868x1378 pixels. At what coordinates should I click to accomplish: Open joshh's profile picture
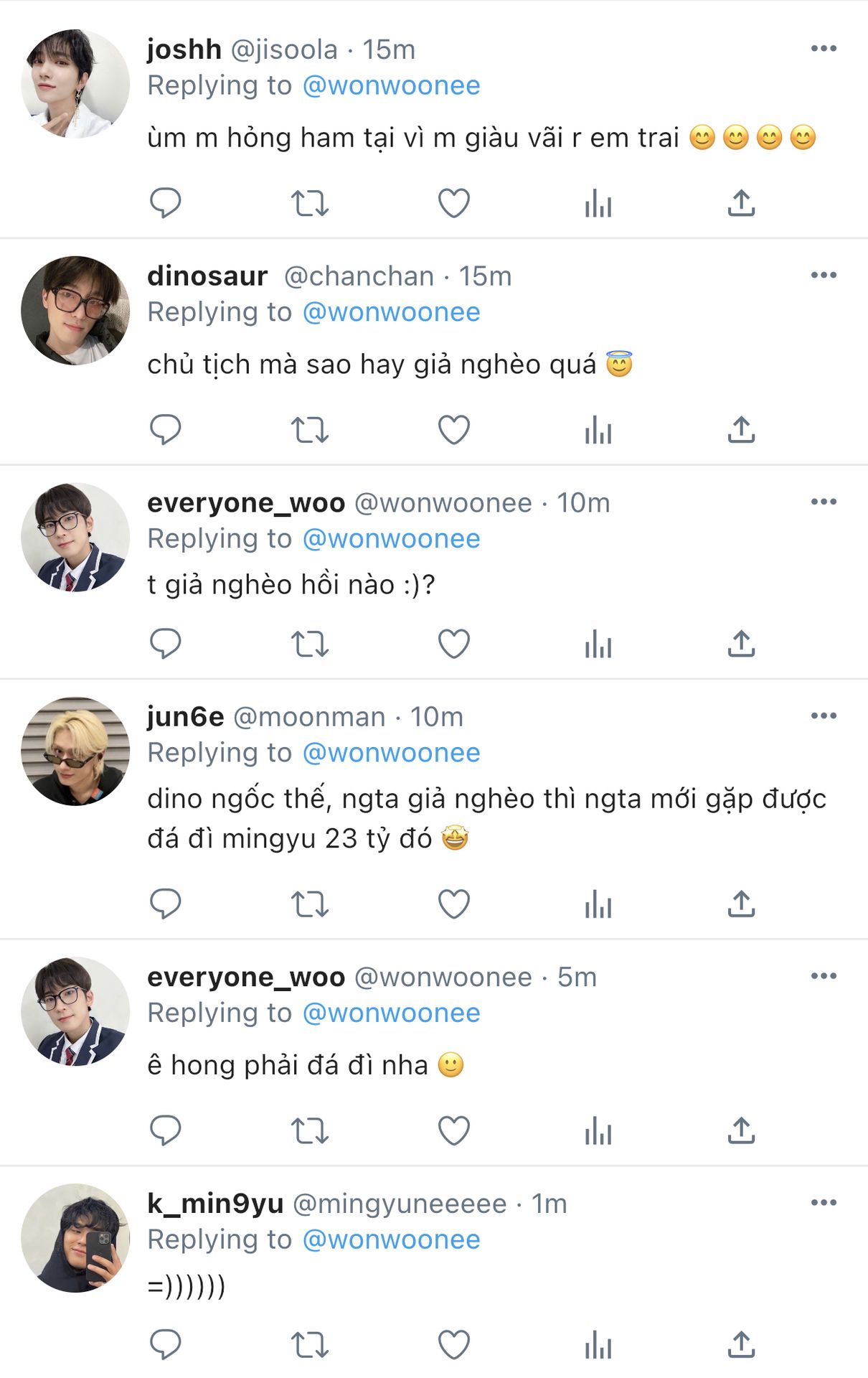pos(75,84)
